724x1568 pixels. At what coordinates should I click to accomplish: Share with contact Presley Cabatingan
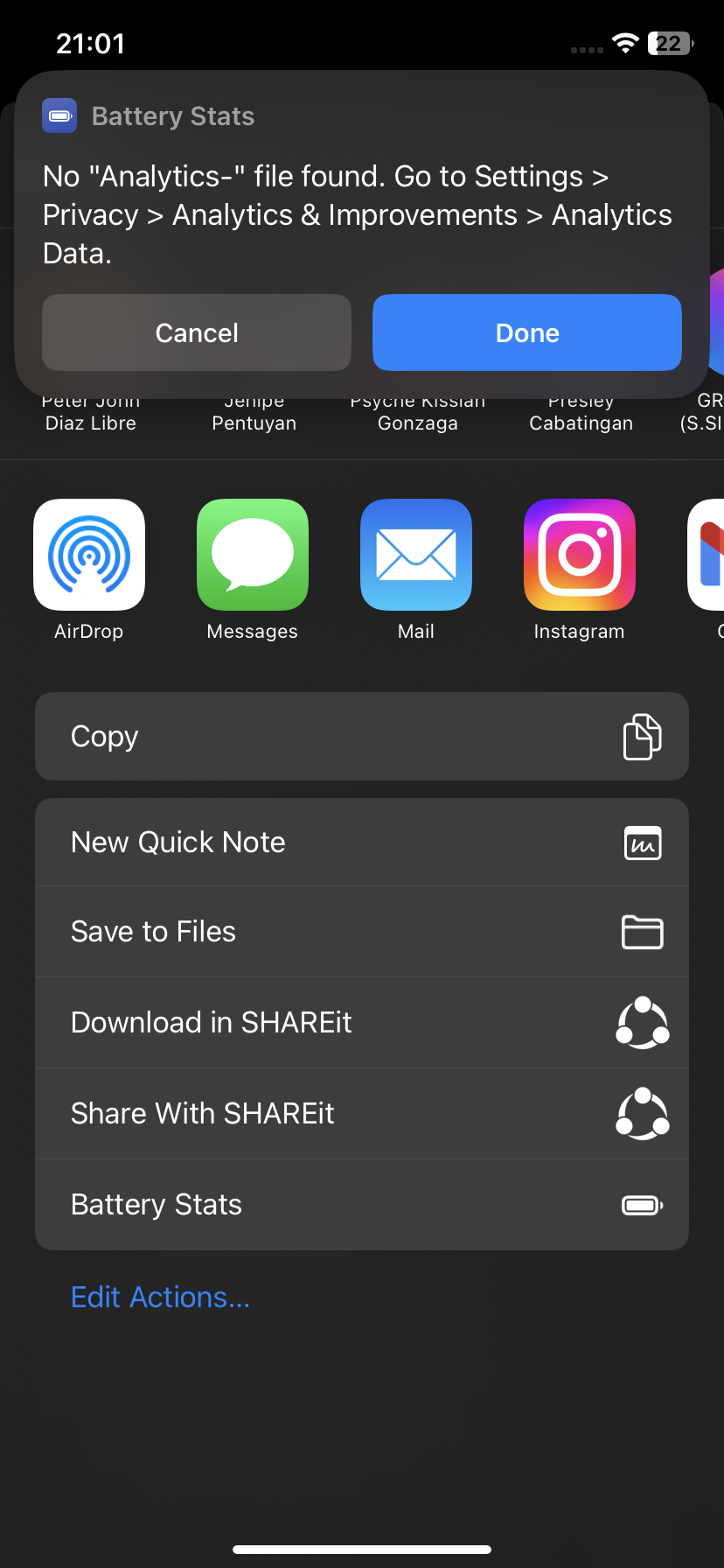pos(581,414)
